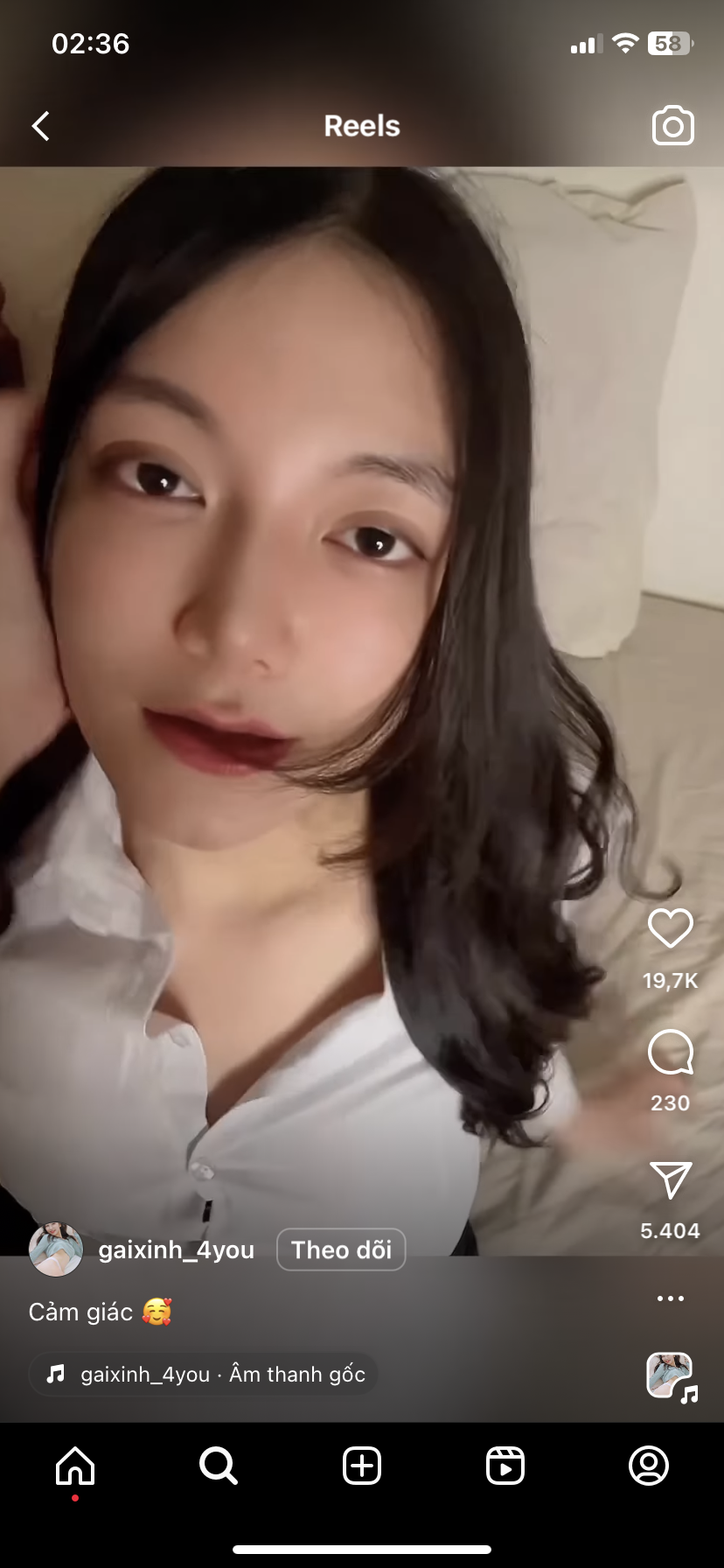Switch to the Reels tab

[505, 1466]
